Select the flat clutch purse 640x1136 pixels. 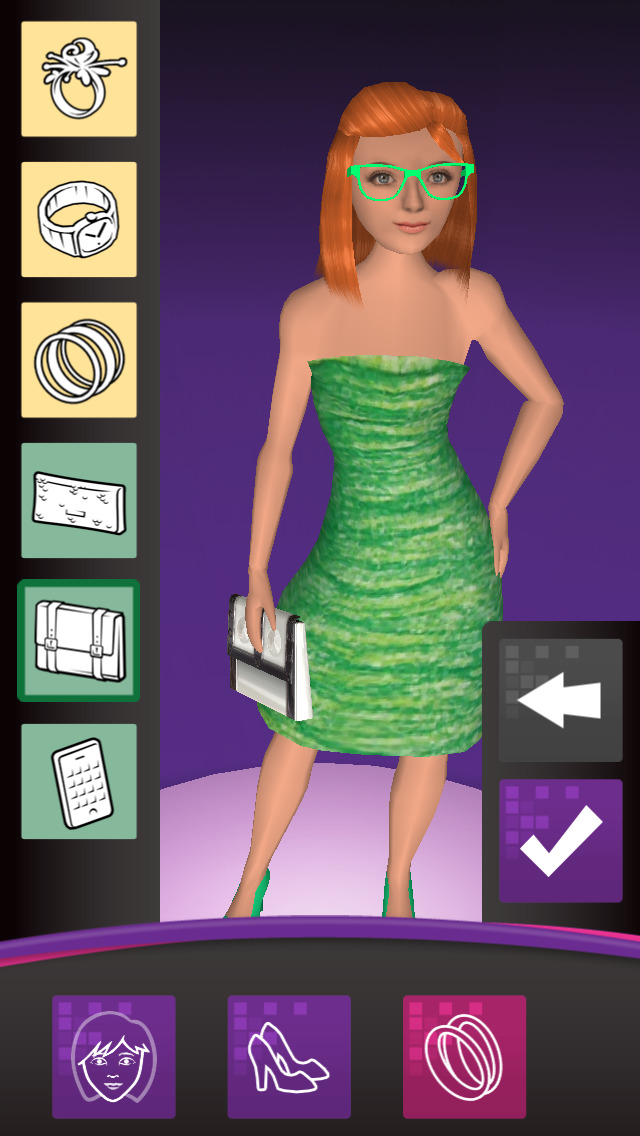[x=79, y=500]
